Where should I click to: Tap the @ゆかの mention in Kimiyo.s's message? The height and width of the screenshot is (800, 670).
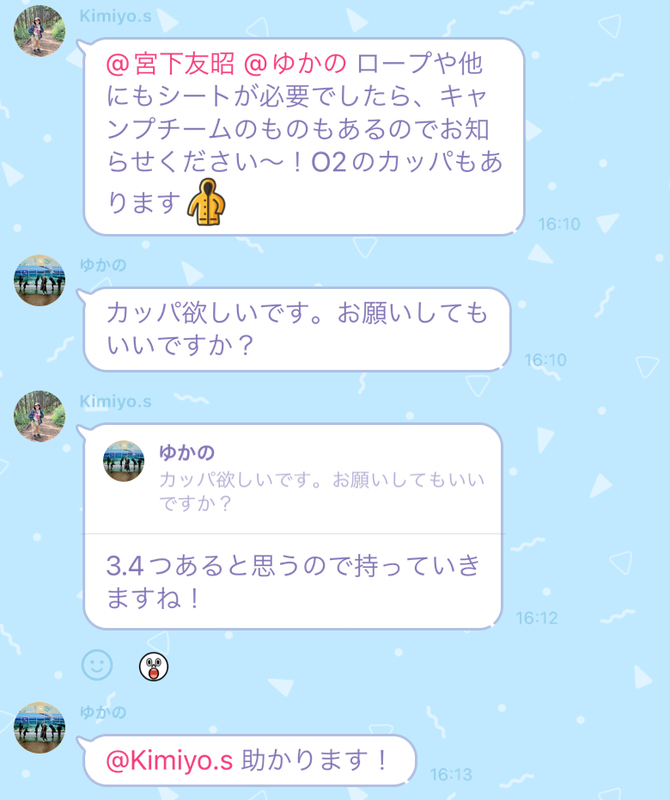295,64
